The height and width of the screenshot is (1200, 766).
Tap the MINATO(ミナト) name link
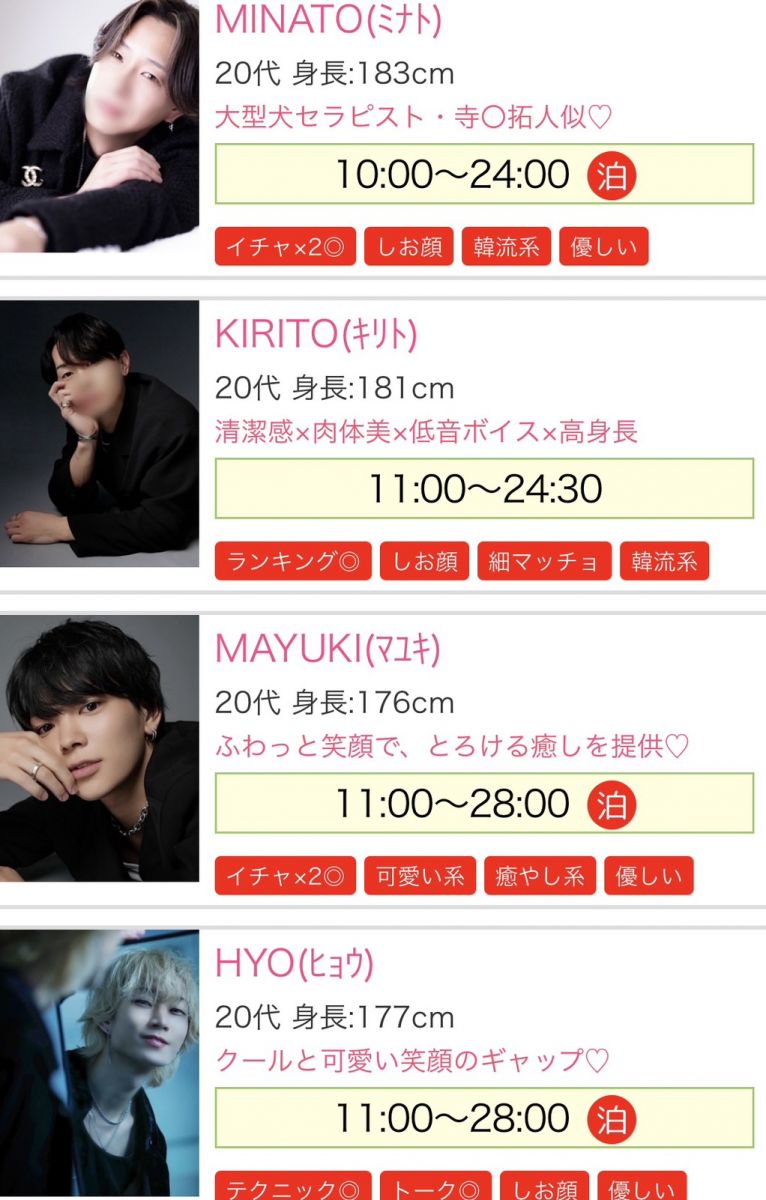point(328,19)
